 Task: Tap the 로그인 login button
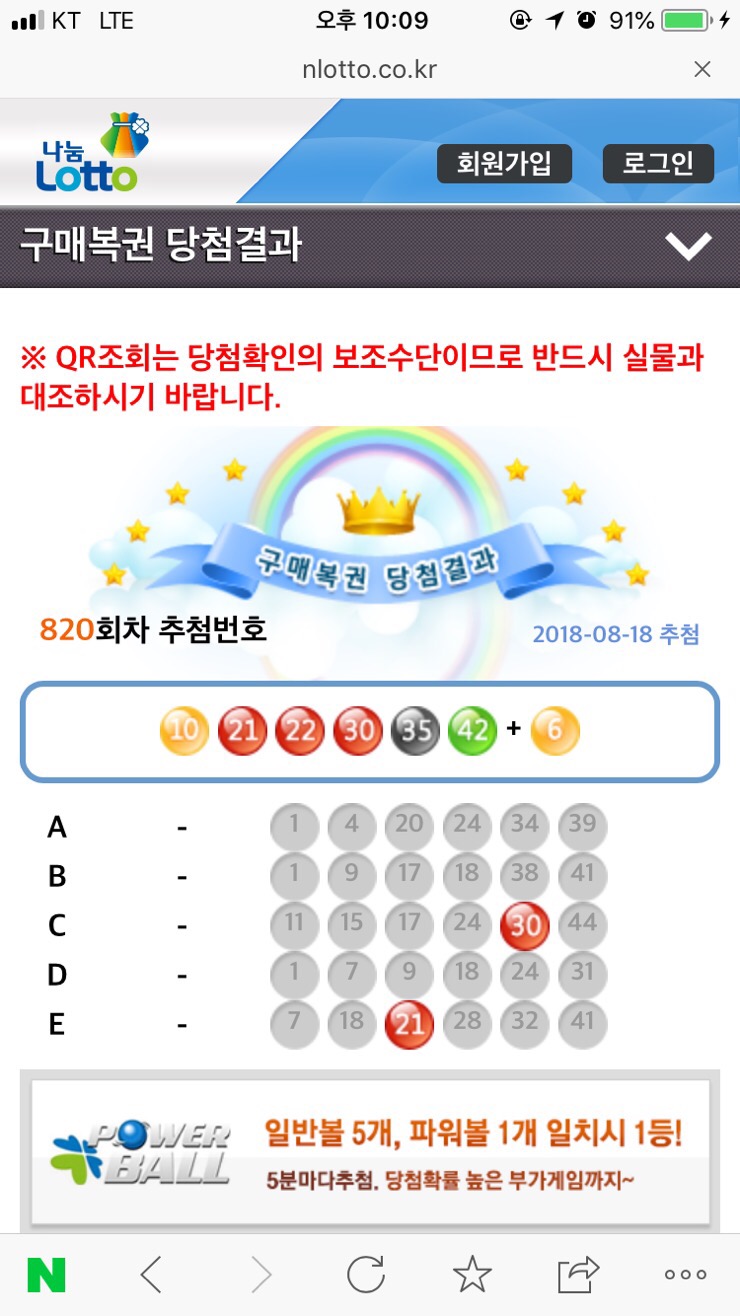pos(658,164)
